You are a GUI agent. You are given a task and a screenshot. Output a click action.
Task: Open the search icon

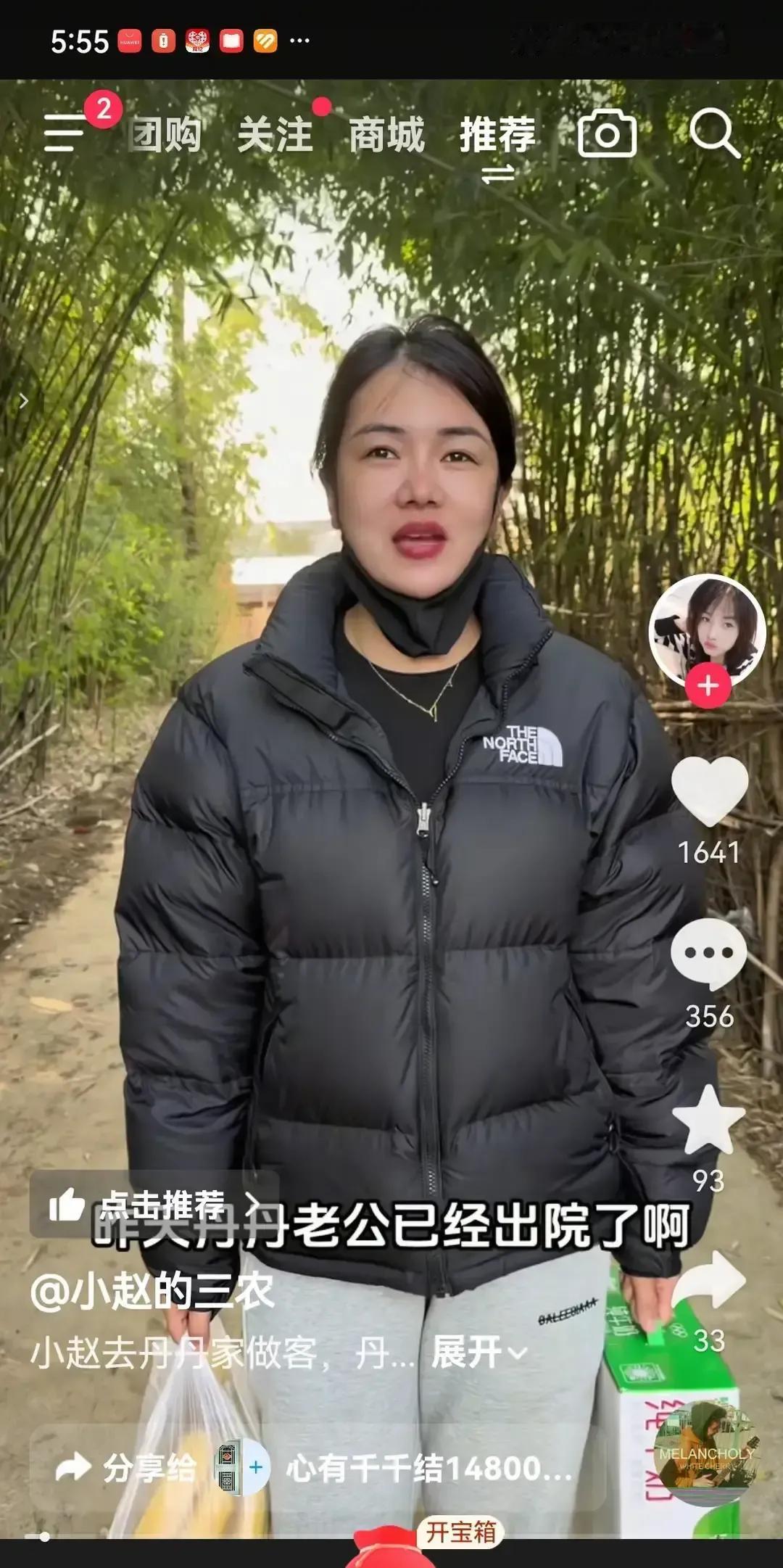[x=715, y=133]
